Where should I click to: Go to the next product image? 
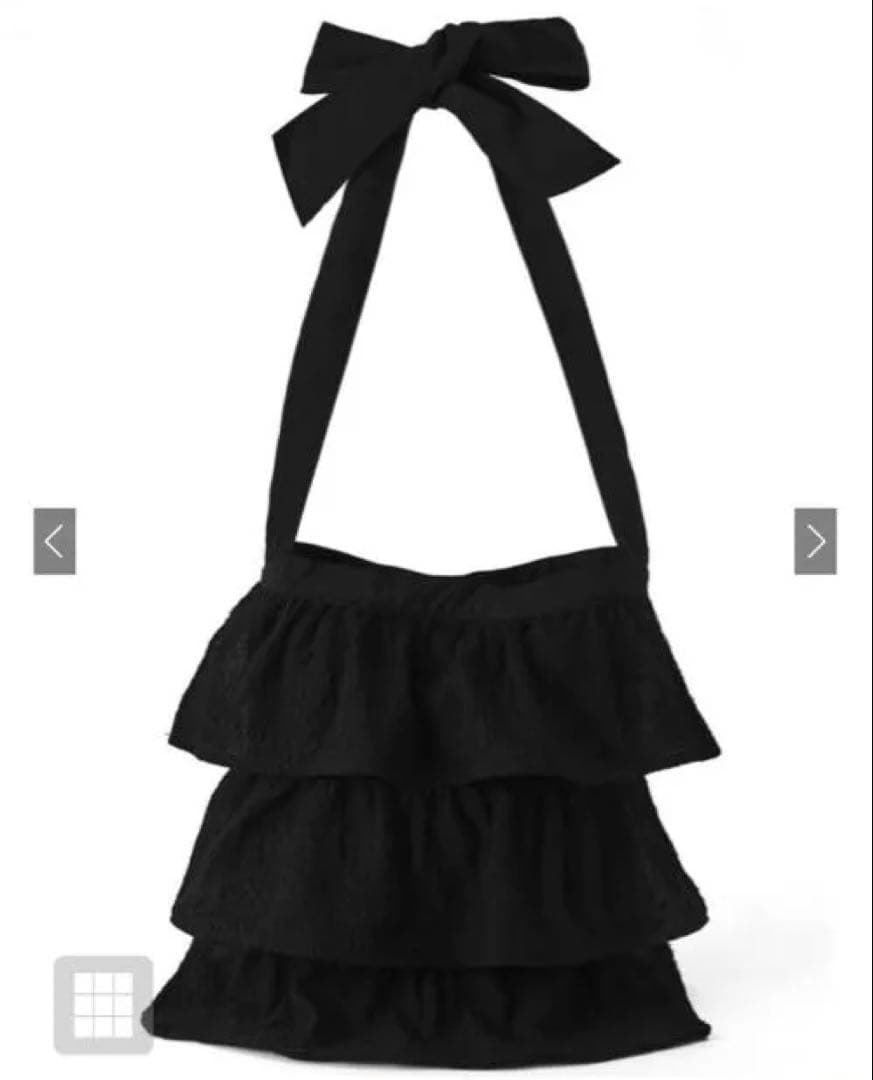click(x=815, y=541)
